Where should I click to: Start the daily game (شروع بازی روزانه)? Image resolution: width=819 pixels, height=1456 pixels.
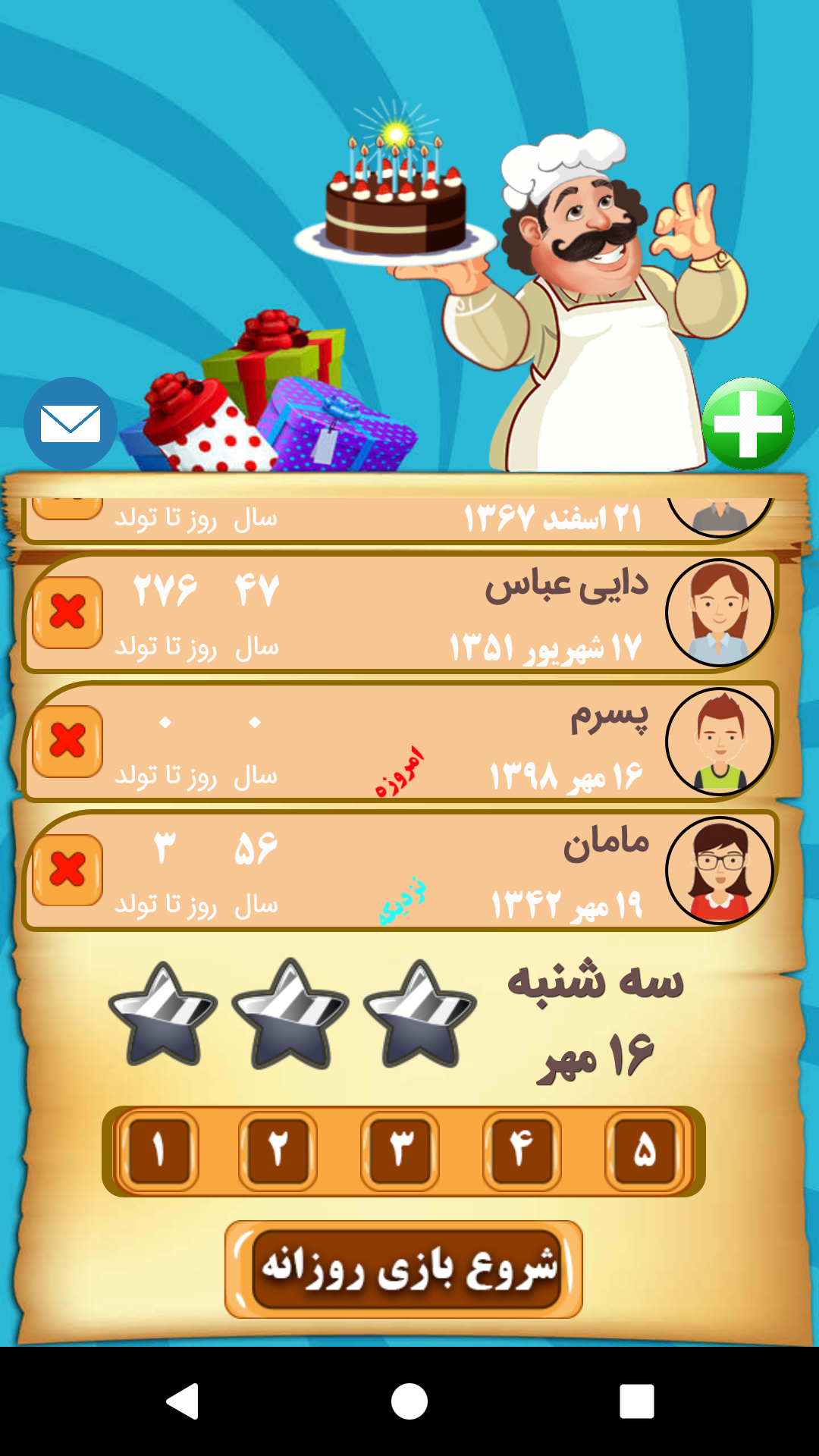tap(403, 1269)
